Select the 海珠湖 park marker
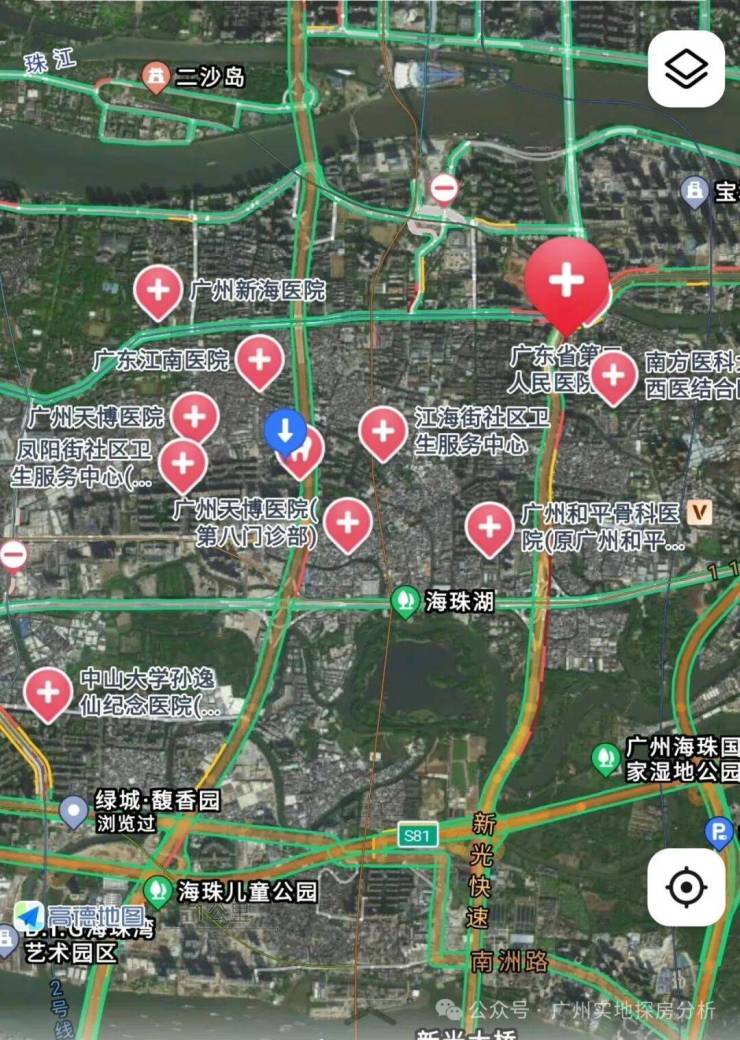The image size is (740, 1040). coord(405,601)
